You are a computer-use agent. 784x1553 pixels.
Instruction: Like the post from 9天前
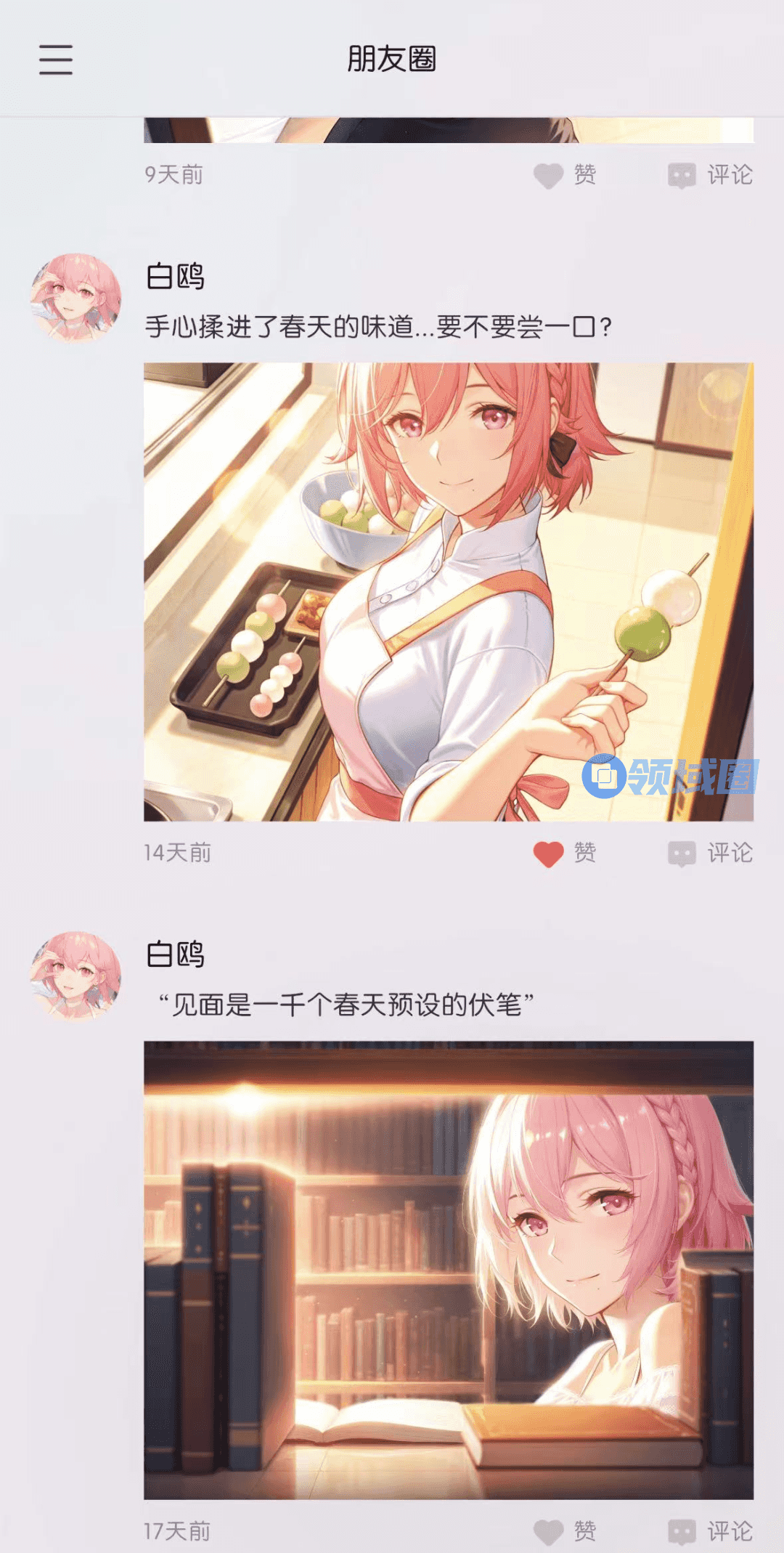[565, 175]
